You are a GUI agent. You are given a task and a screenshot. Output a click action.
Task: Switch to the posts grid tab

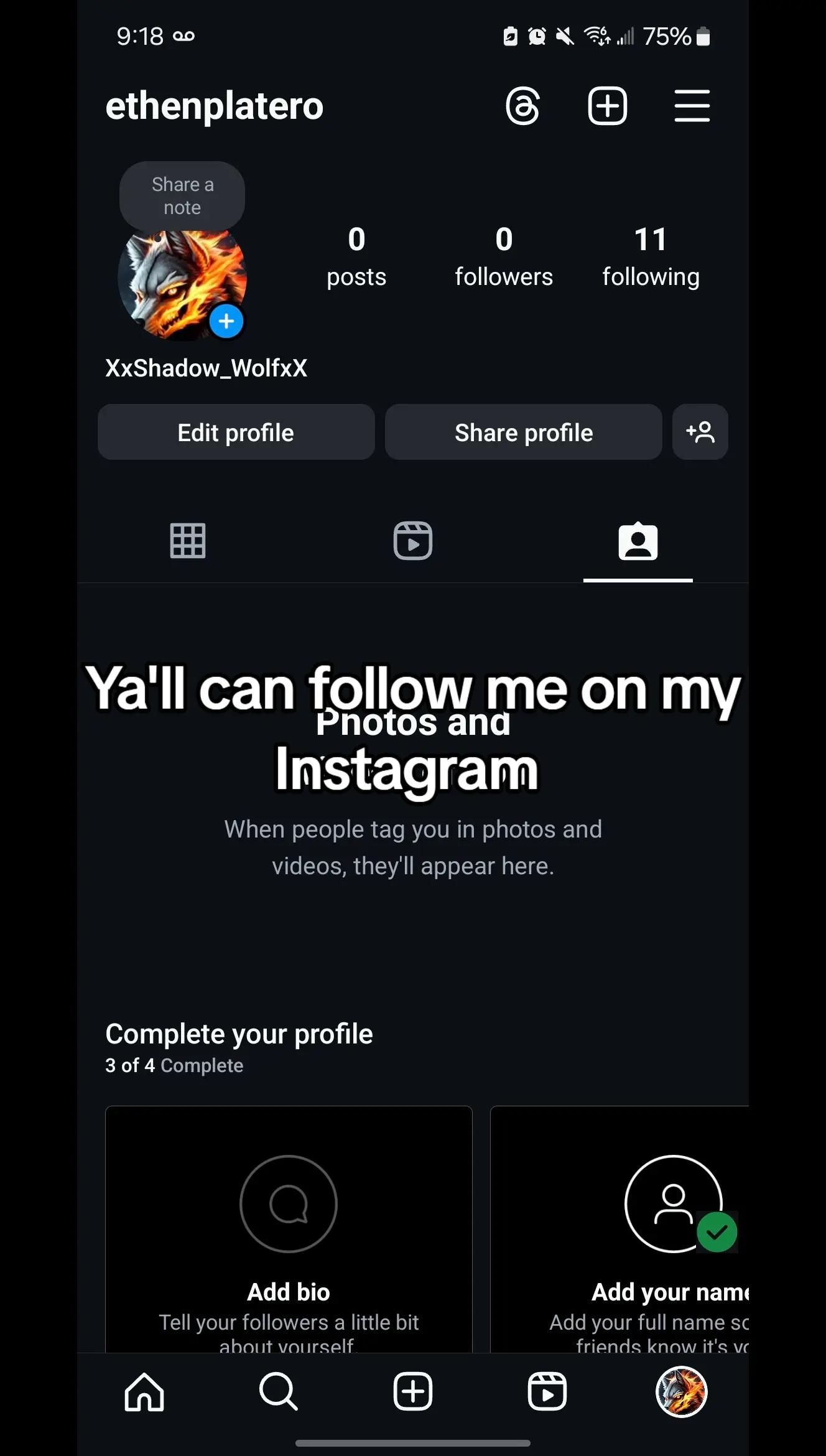(188, 541)
